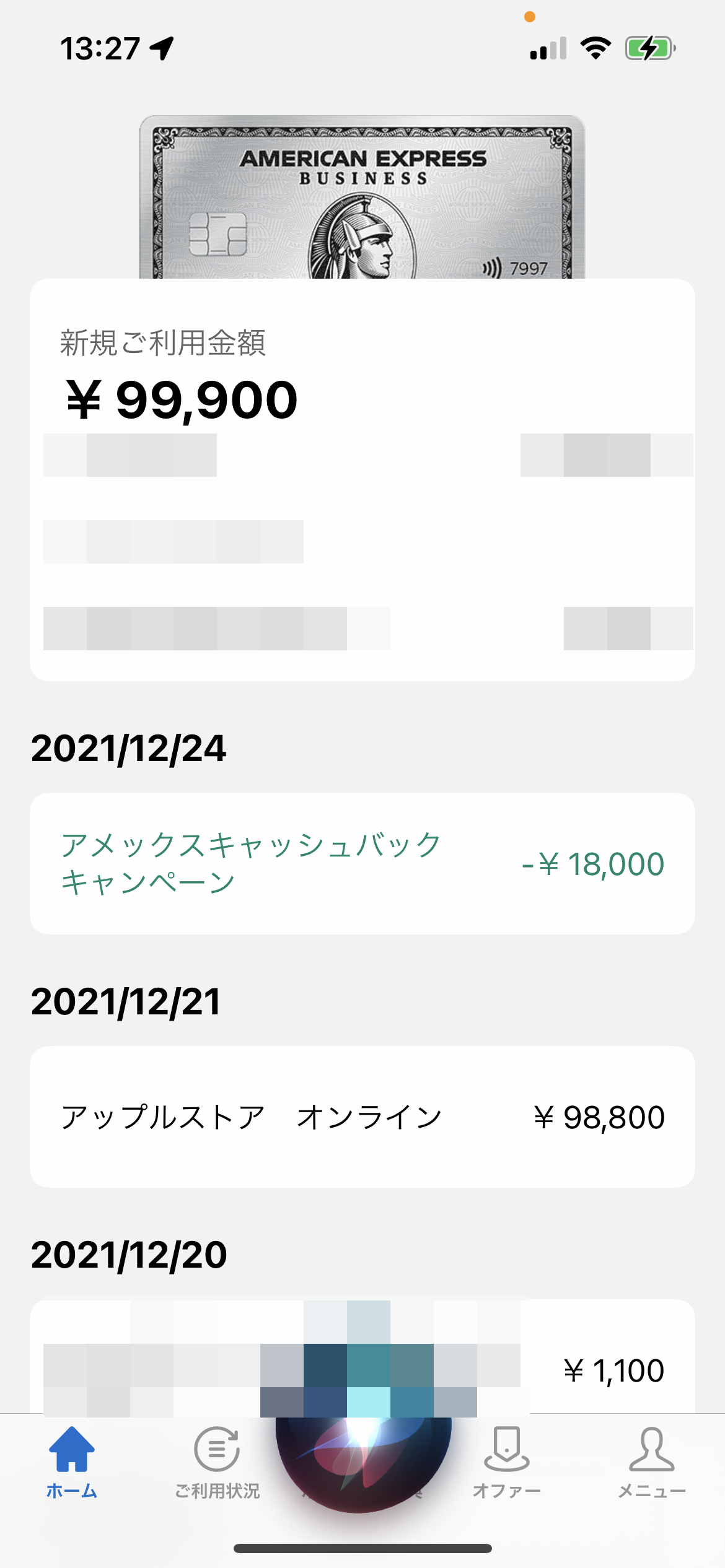Open the アメックスキャッシュバックキャンペーン transaction
The image size is (725, 1568).
(362, 863)
